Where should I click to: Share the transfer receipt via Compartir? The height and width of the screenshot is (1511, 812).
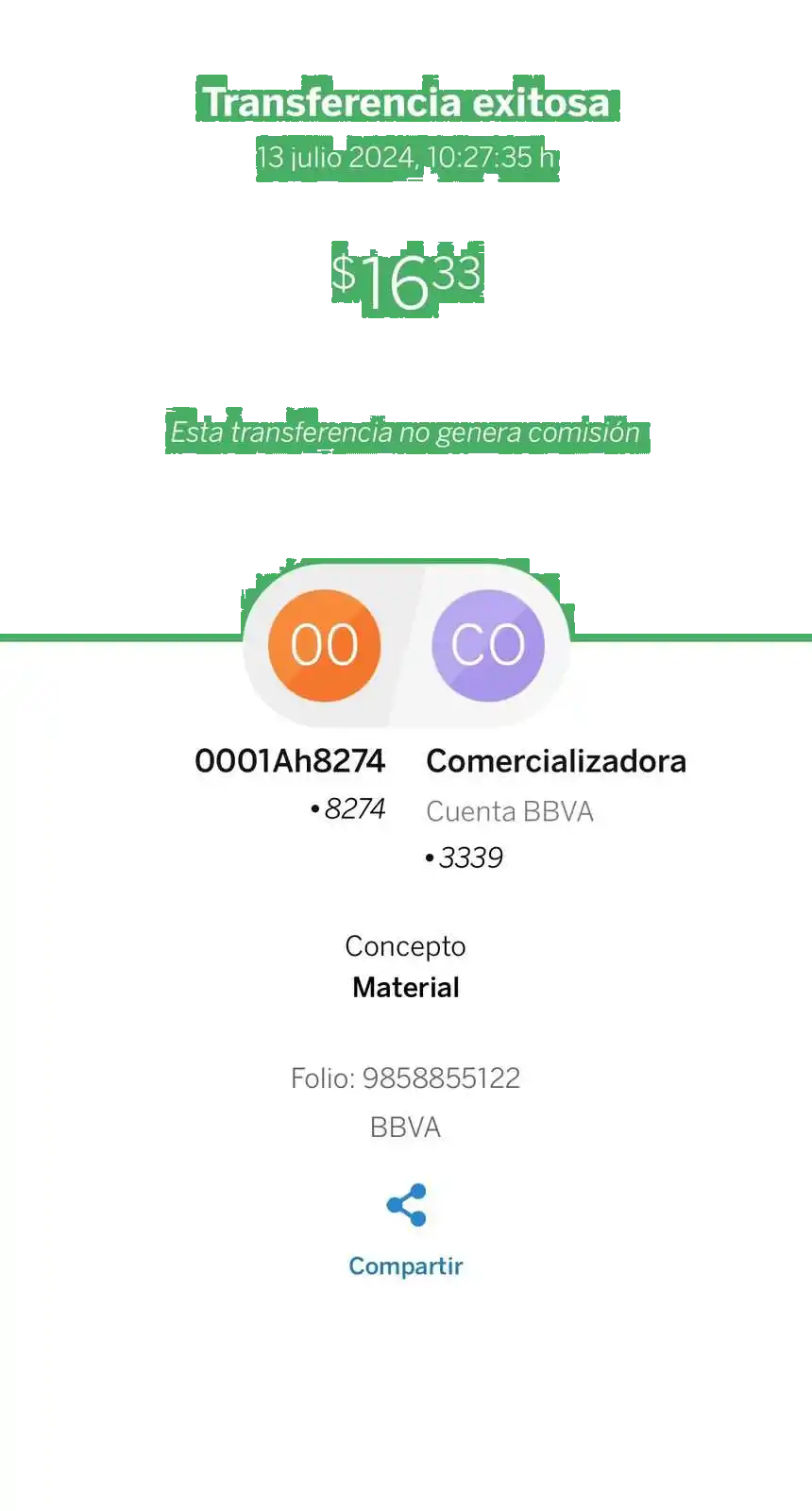[x=406, y=1229]
